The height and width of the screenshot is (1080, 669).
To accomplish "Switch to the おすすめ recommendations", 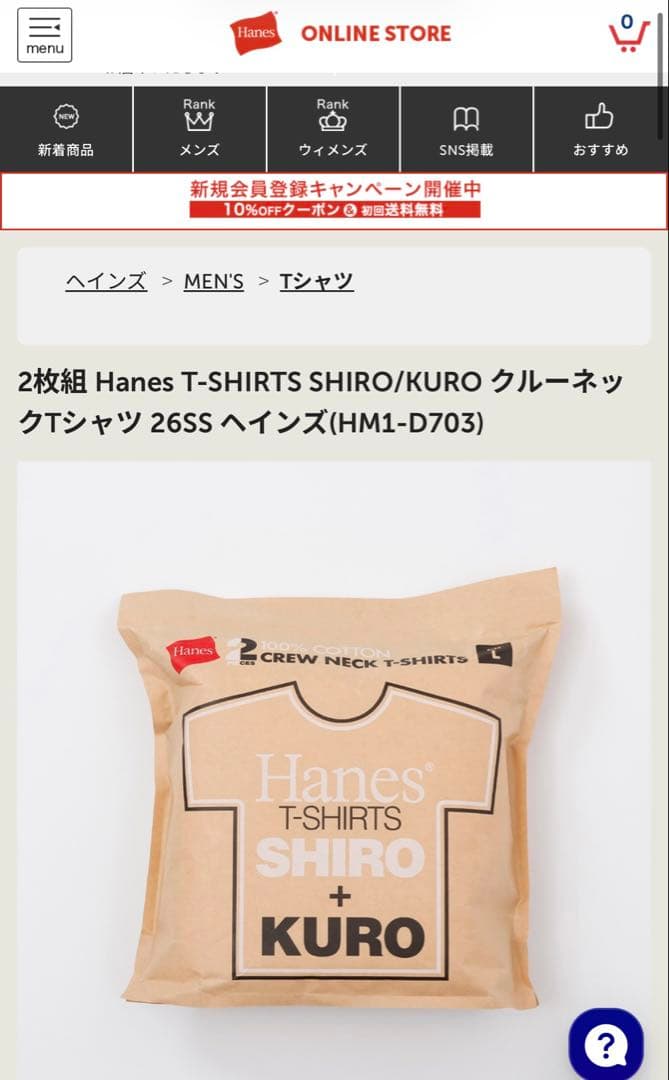I will coord(601,129).
